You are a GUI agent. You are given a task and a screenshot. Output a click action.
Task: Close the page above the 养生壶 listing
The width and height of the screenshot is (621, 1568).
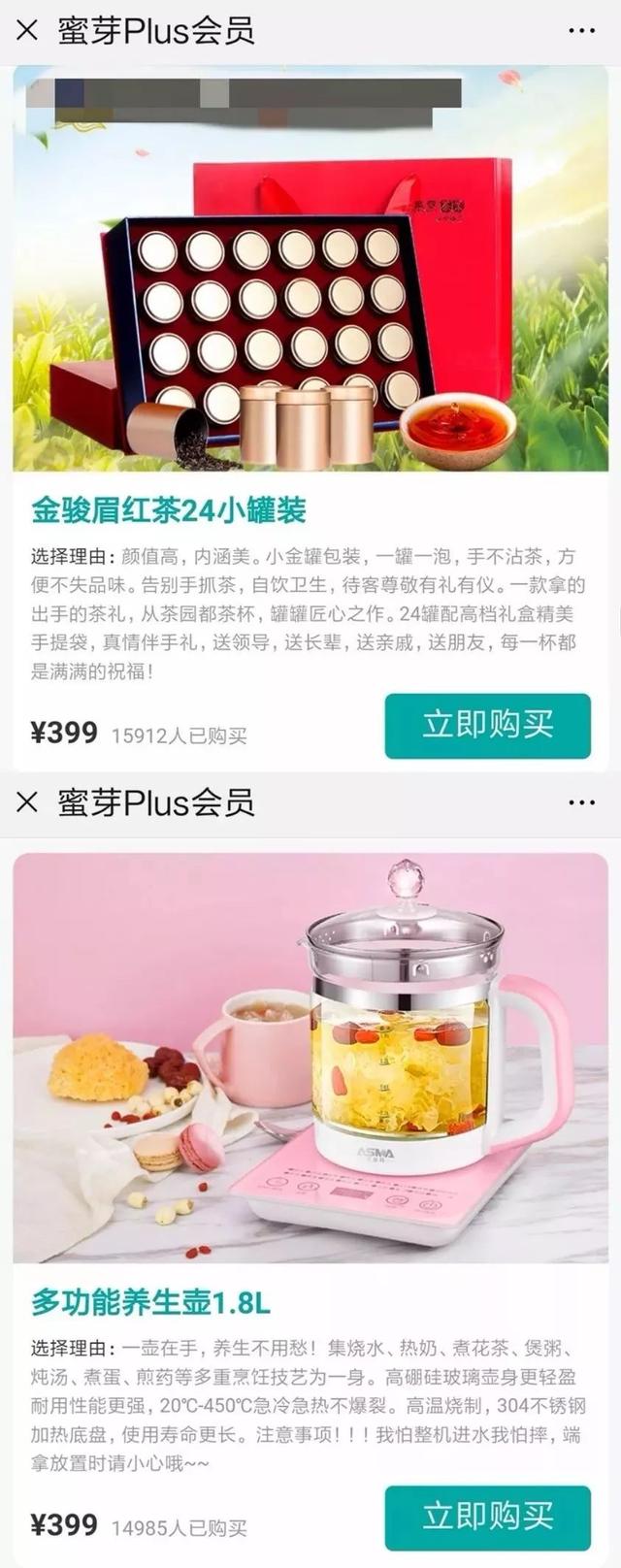click(x=27, y=802)
